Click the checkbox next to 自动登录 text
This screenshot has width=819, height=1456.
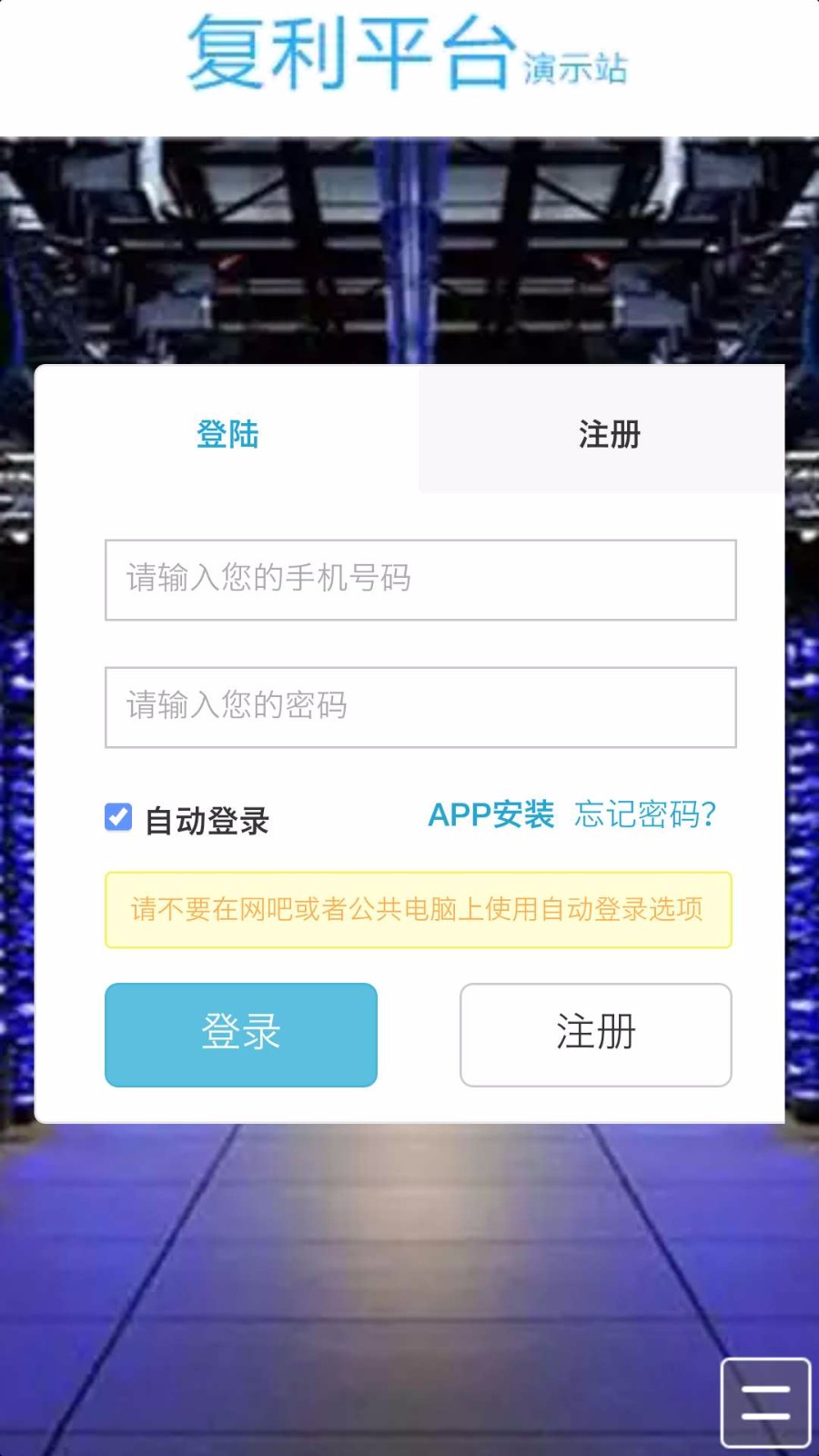pos(117,818)
